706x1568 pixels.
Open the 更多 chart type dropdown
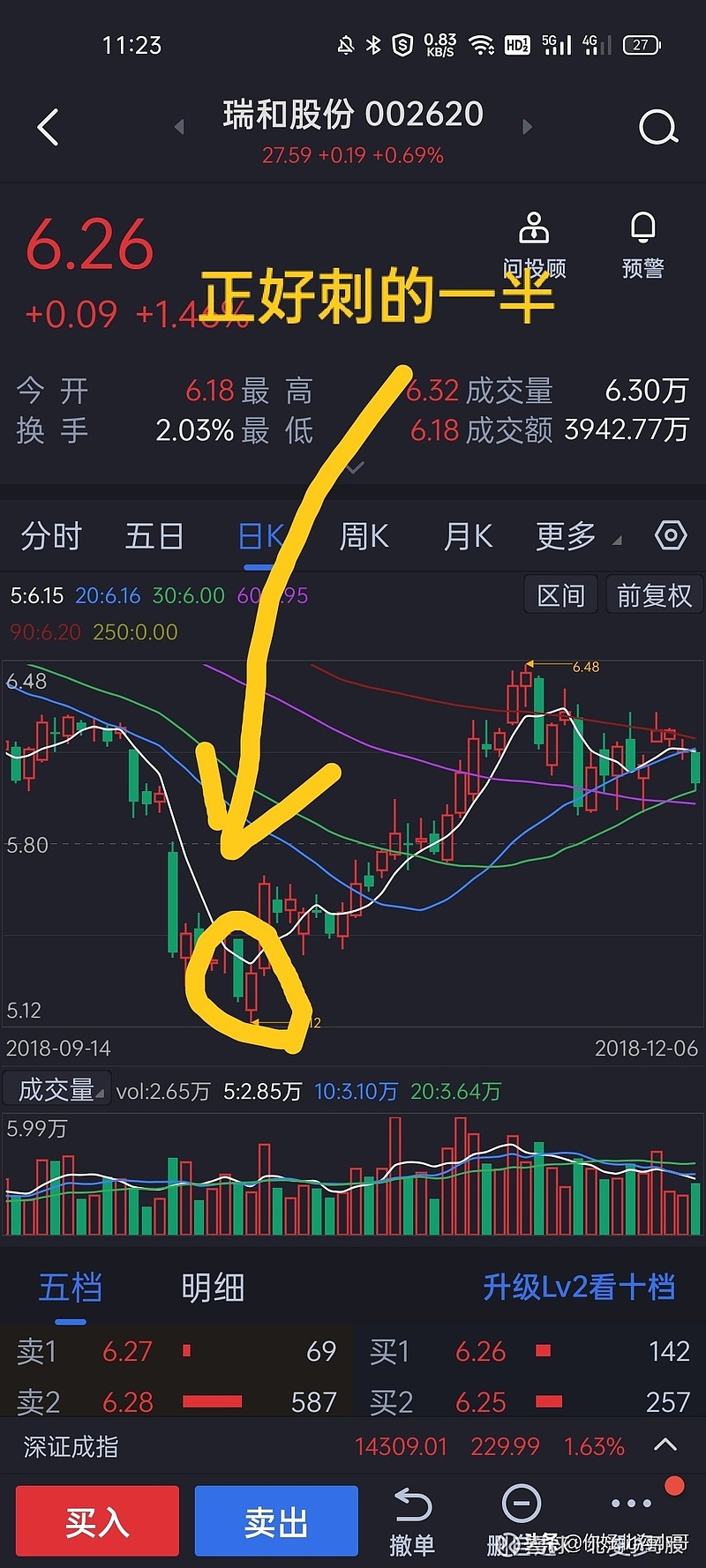pyautogui.click(x=571, y=535)
